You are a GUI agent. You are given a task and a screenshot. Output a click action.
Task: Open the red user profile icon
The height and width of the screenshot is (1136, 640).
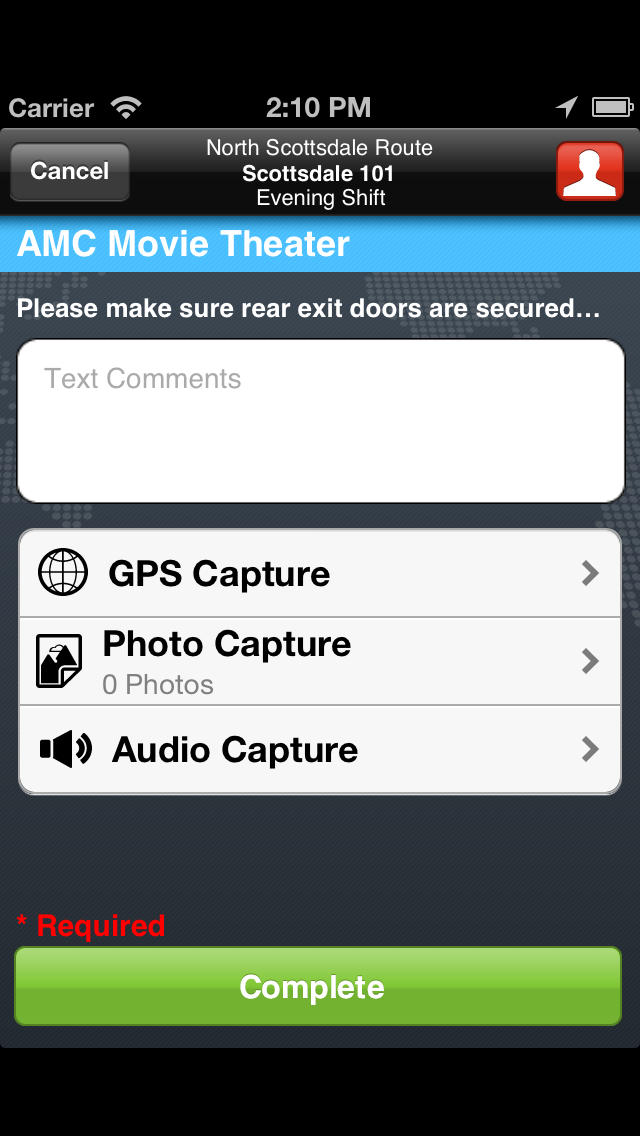click(x=589, y=171)
